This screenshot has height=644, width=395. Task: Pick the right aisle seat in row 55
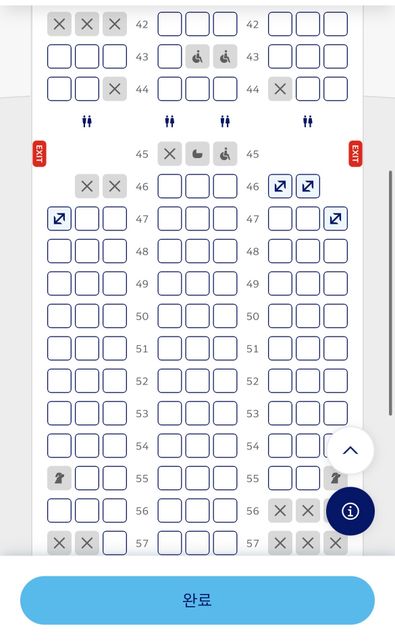[x=280, y=478]
